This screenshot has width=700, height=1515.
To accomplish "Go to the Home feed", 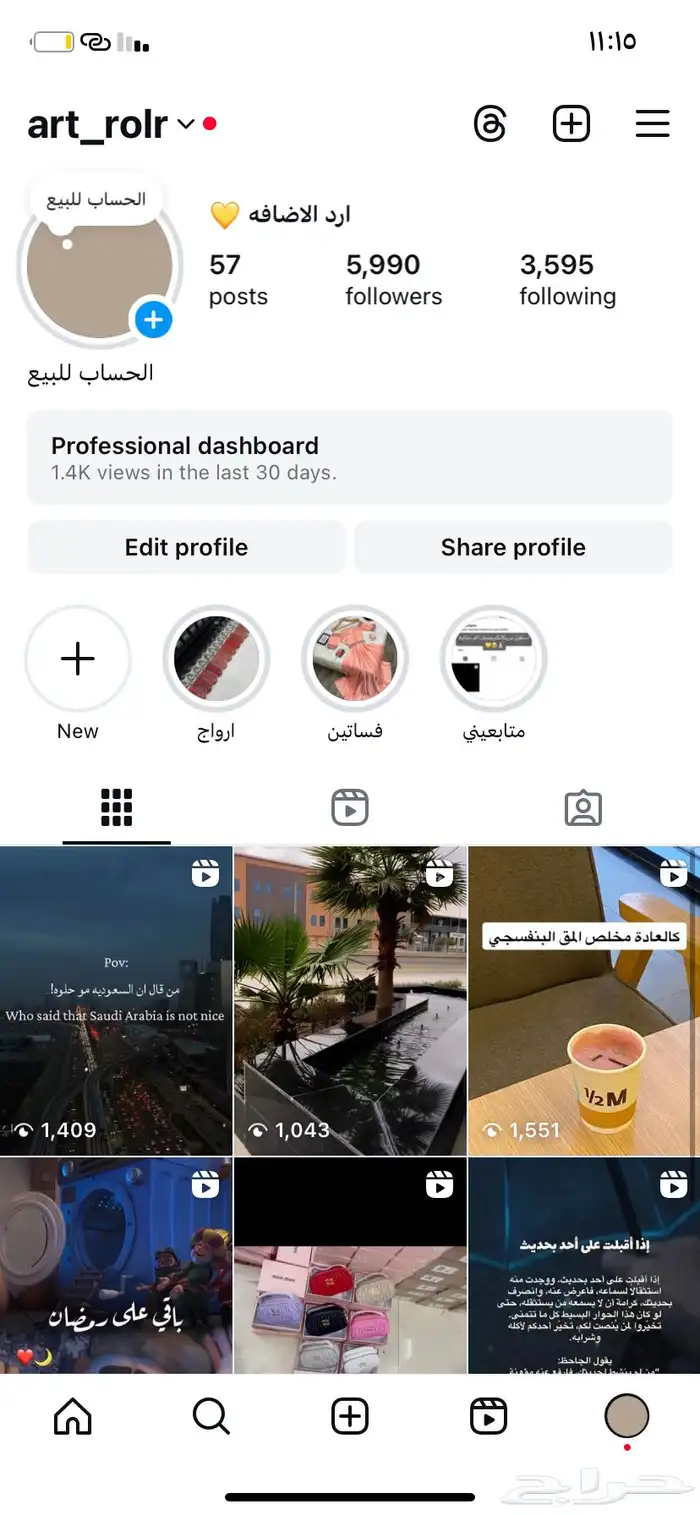I will [x=72, y=1416].
